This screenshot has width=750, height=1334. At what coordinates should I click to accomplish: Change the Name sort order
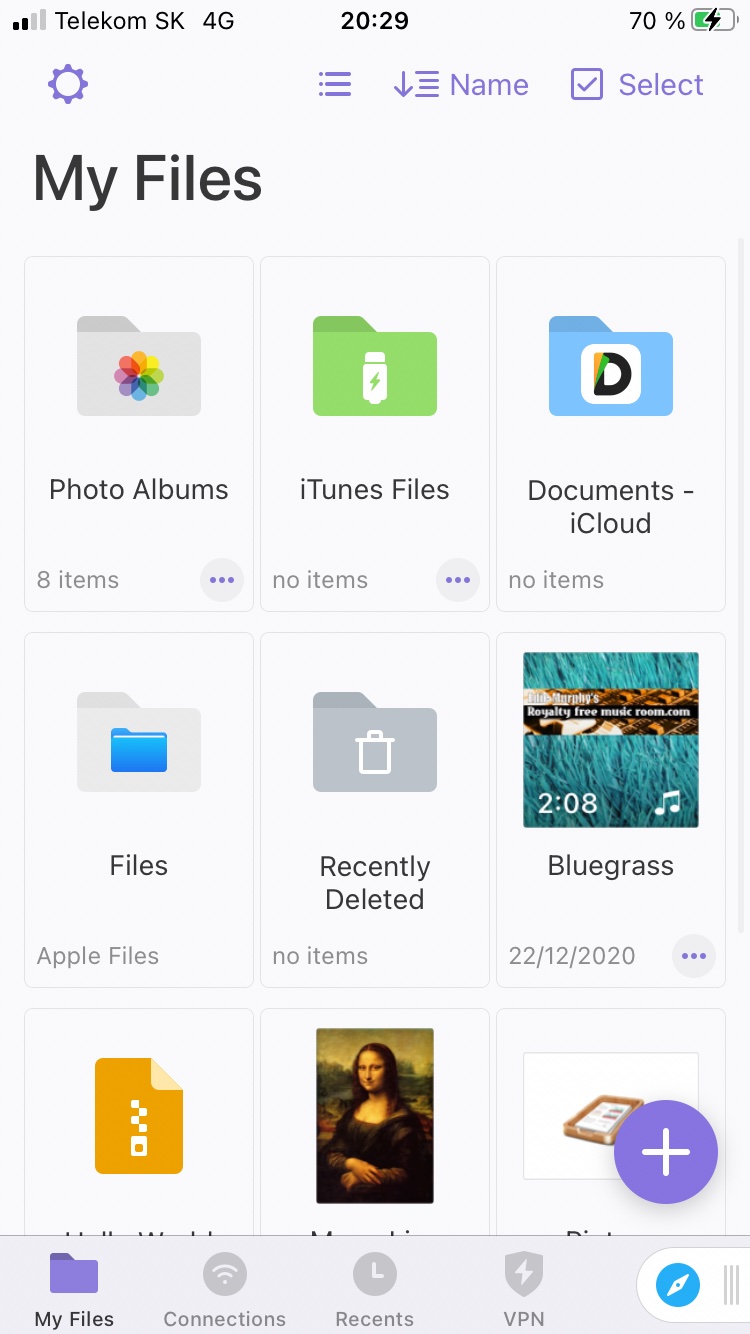[461, 85]
